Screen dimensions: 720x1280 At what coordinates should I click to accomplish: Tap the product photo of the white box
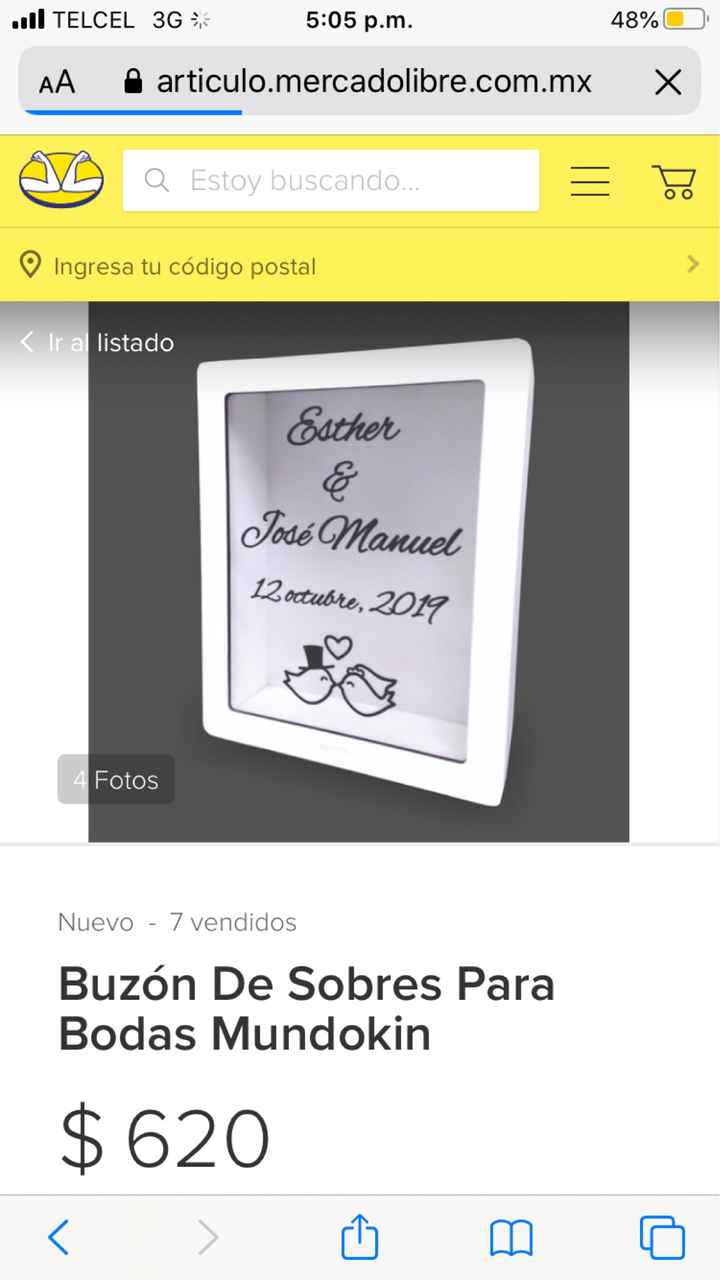tap(360, 570)
